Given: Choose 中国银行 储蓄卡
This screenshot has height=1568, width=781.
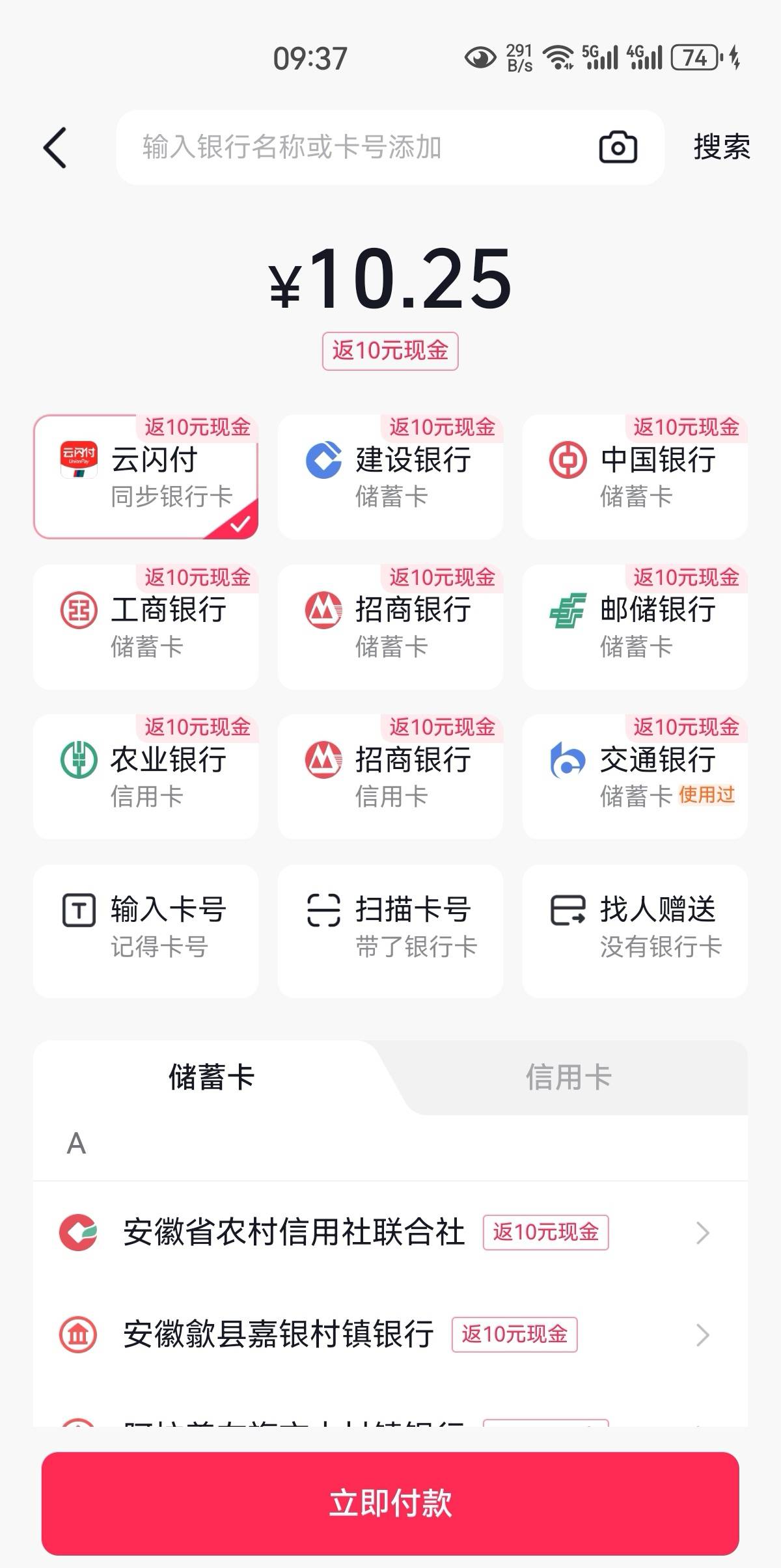Looking at the screenshot, I should [x=635, y=477].
